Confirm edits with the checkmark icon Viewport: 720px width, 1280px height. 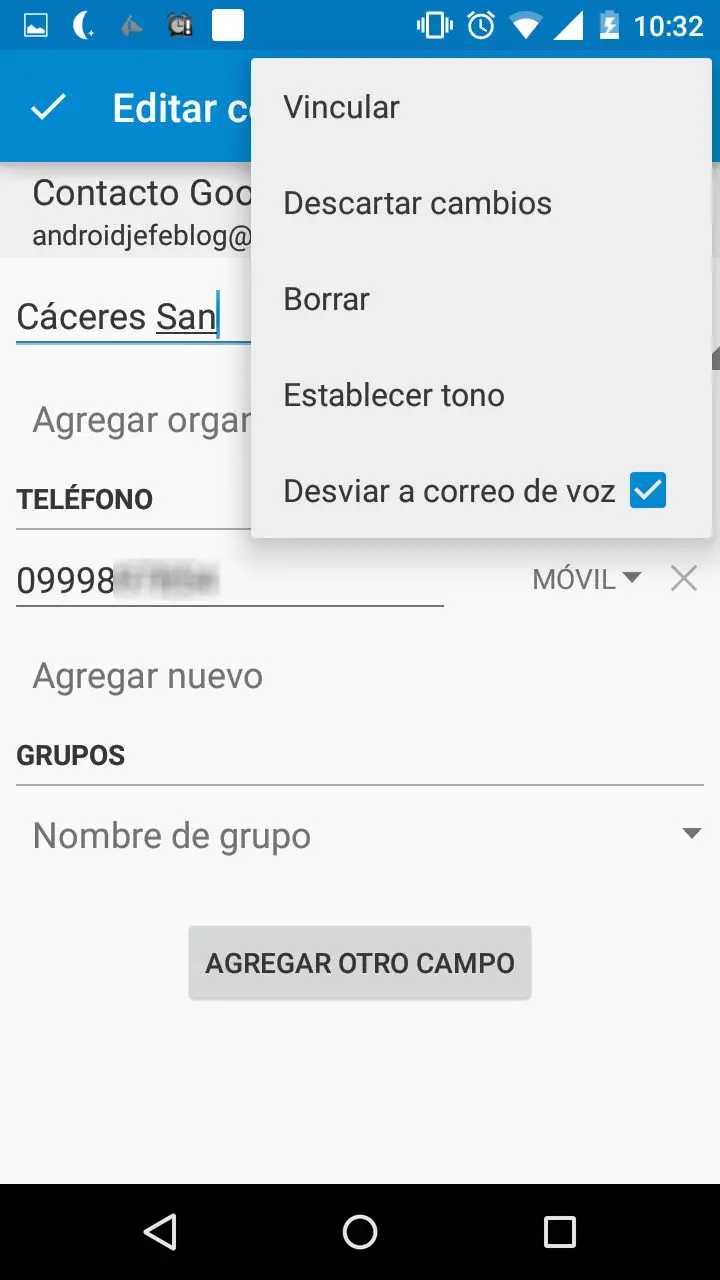(48, 108)
